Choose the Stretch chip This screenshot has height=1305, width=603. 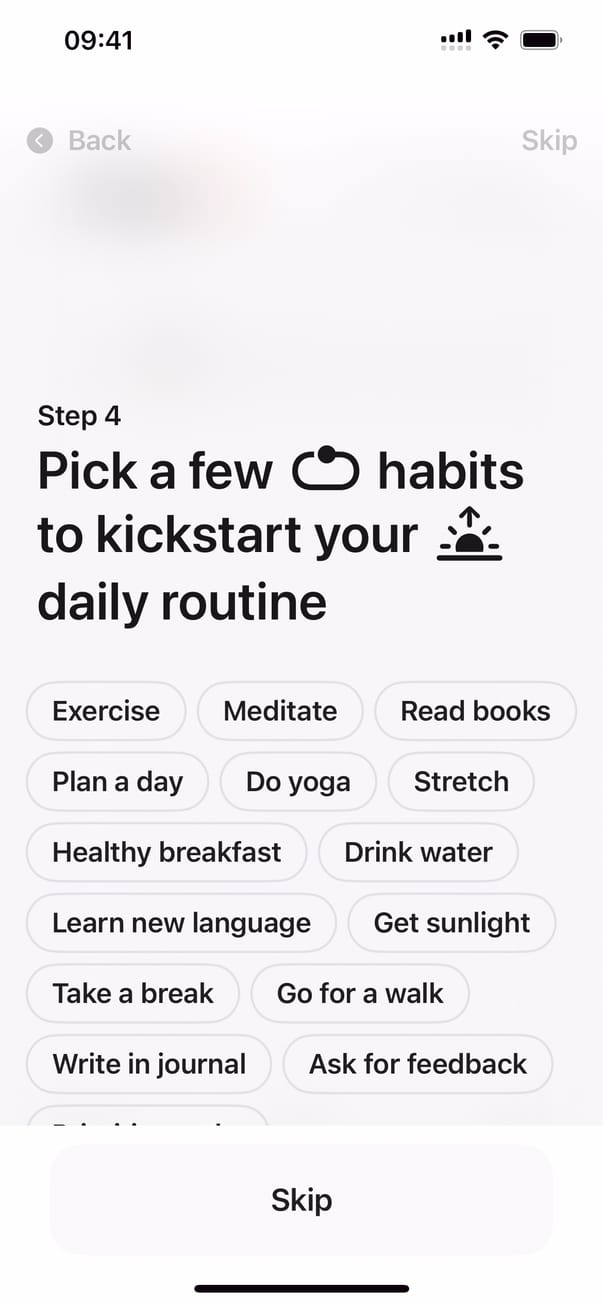coord(461,782)
